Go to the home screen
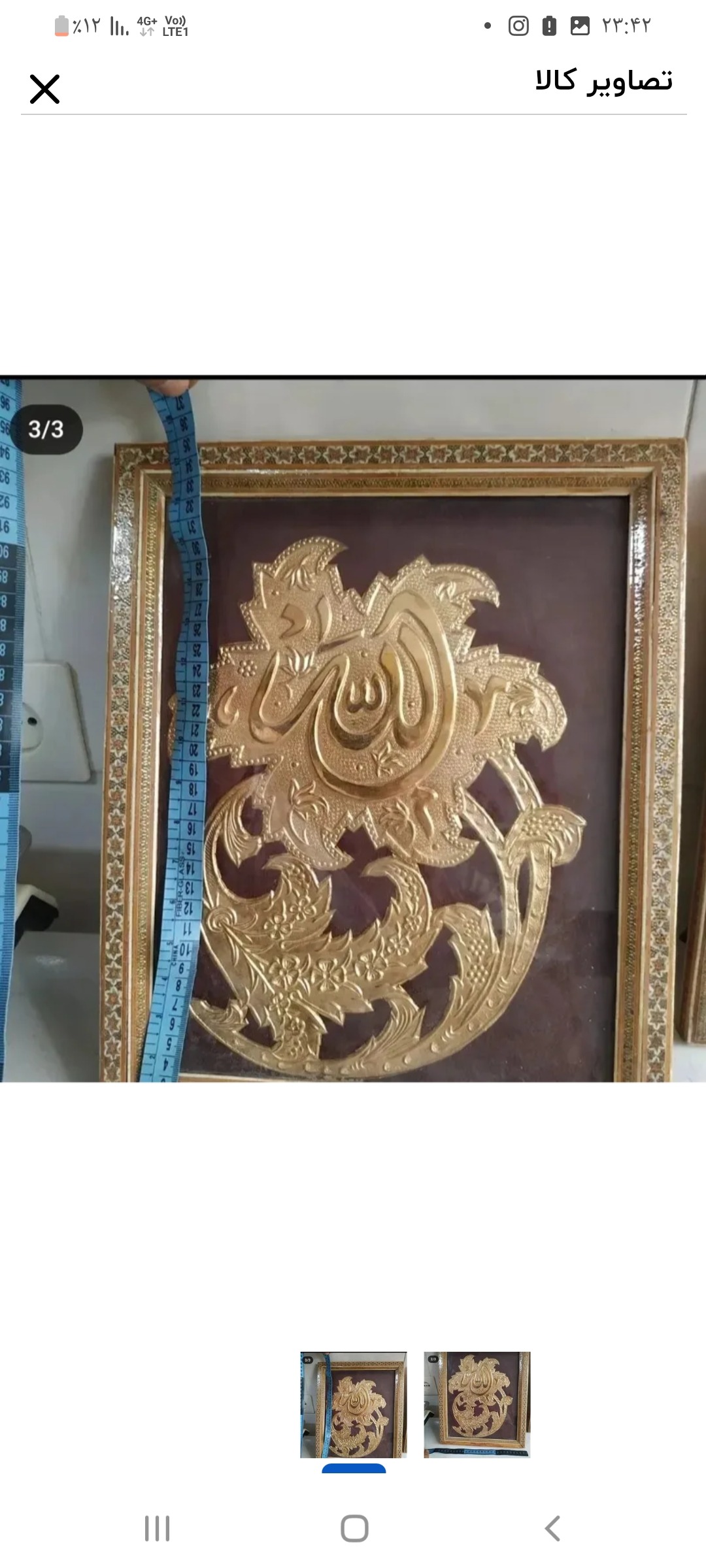Image resolution: width=706 pixels, height=1568 pixels. coord(354,1529)
